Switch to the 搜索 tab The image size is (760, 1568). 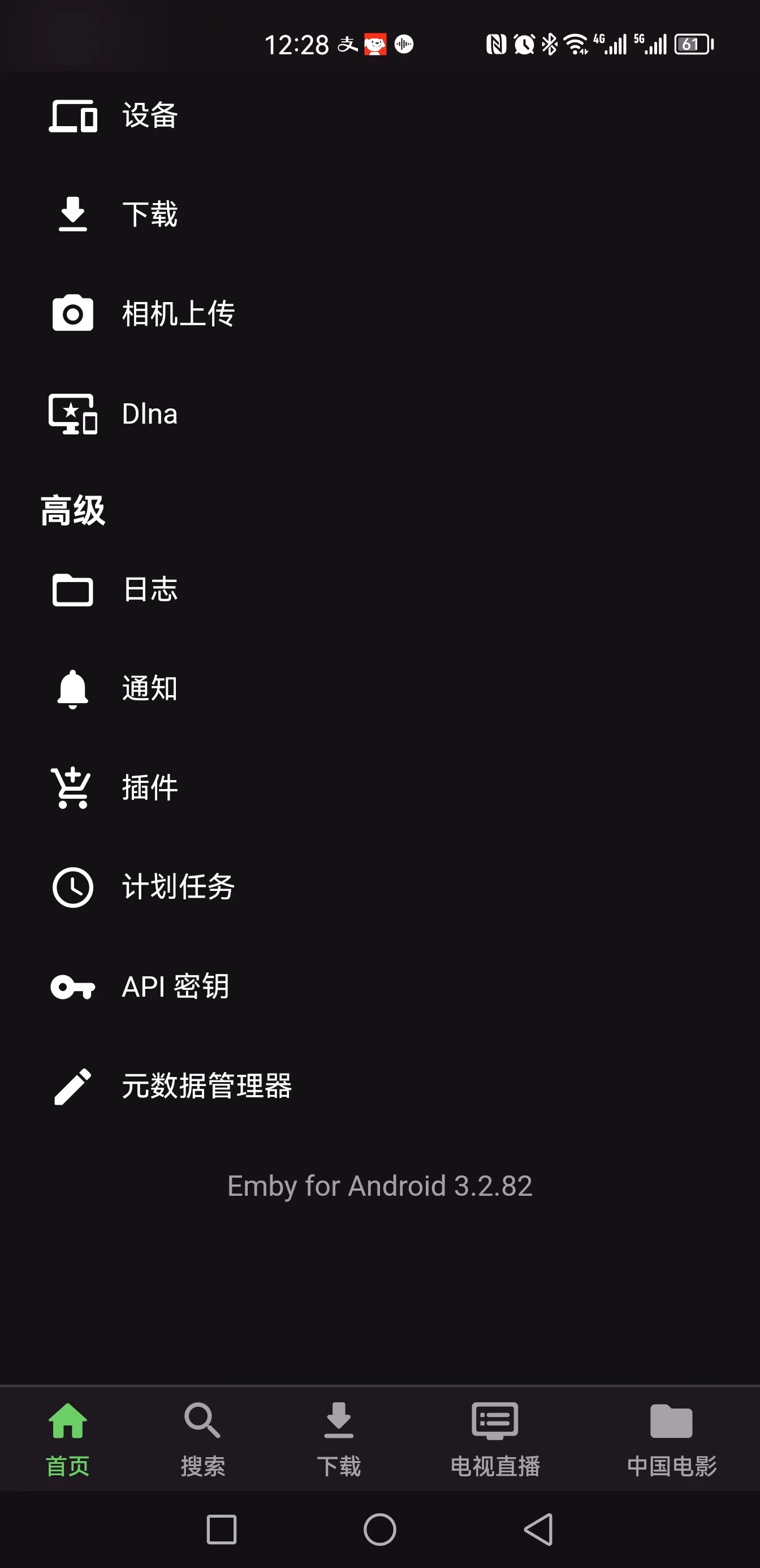(x=202, y=1440)
